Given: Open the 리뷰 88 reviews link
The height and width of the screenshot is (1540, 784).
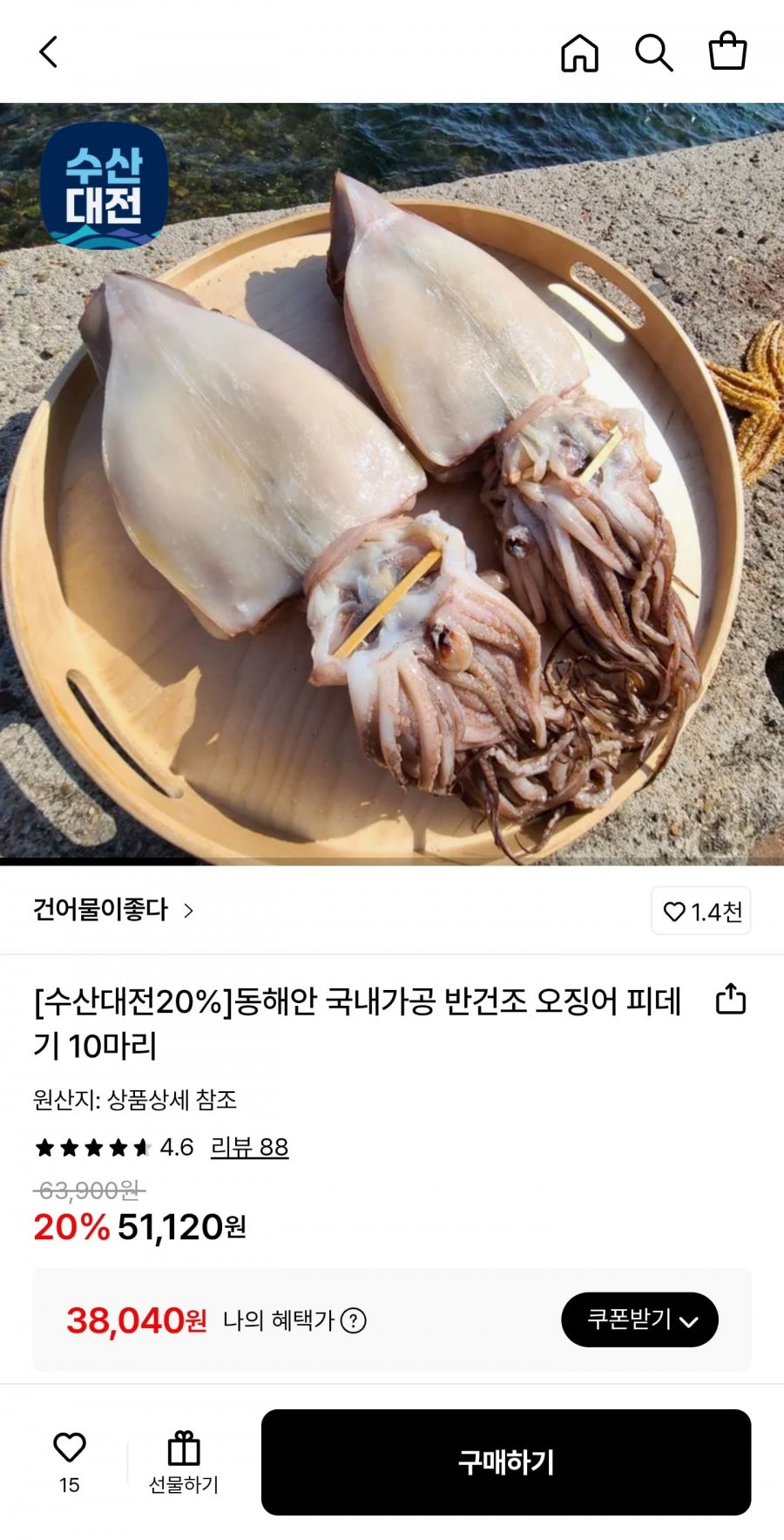Looking at the screenshot, I should click(249, 1147).
